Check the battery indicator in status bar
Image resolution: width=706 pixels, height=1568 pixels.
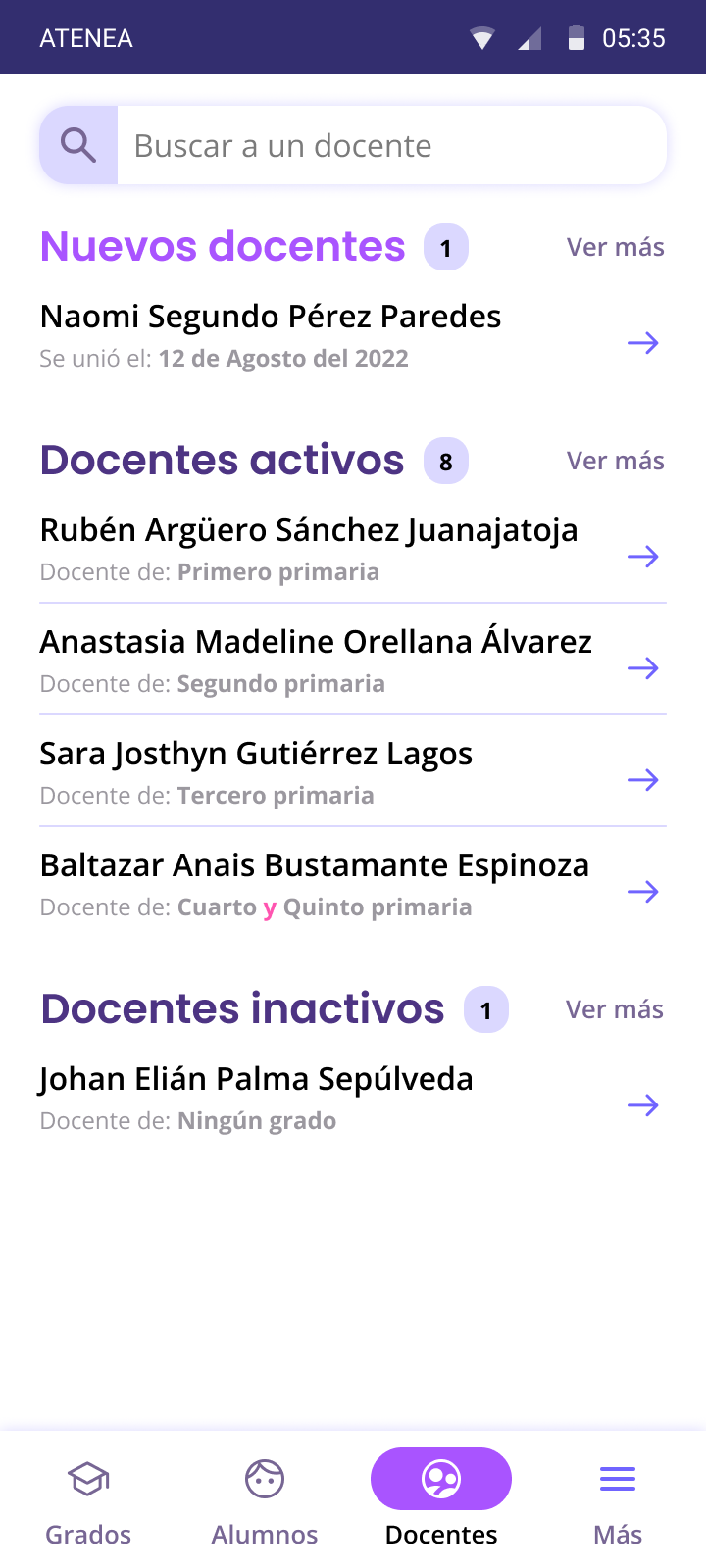click(x=575, y=37)
